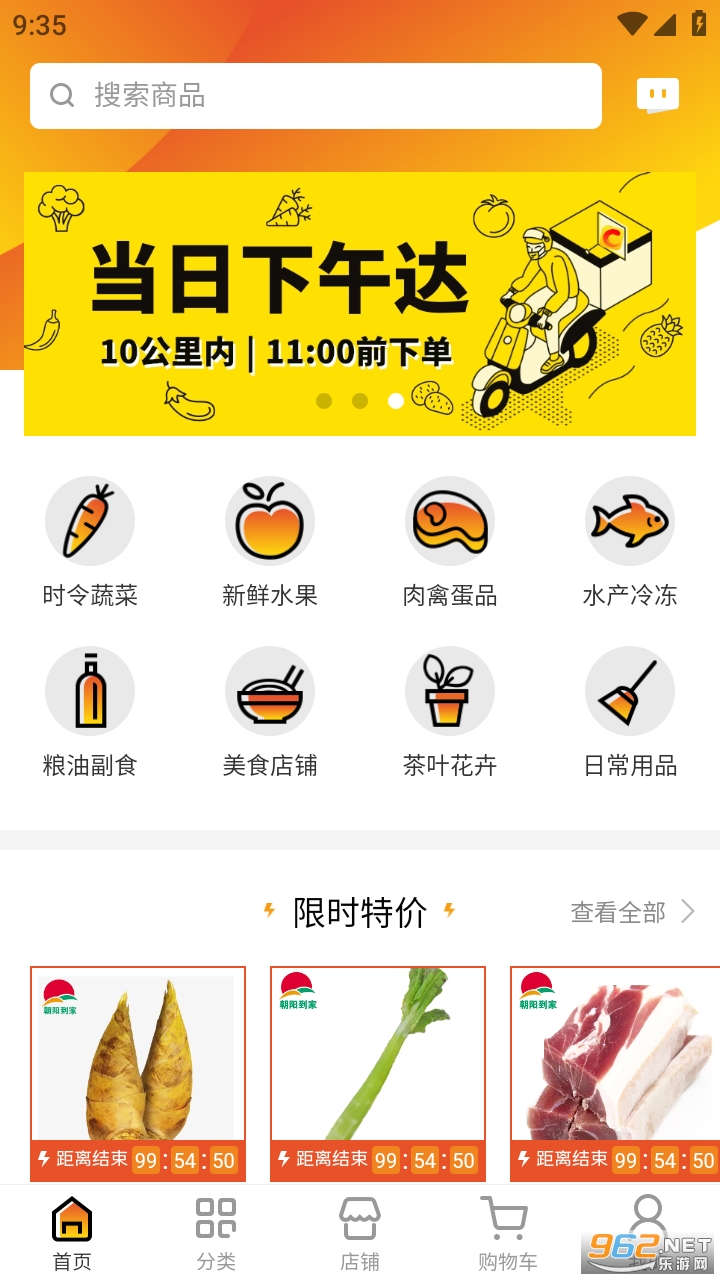720x1280 pixels.
Task: Browse the 新鲜水果 category
Action: click(270, 540)
